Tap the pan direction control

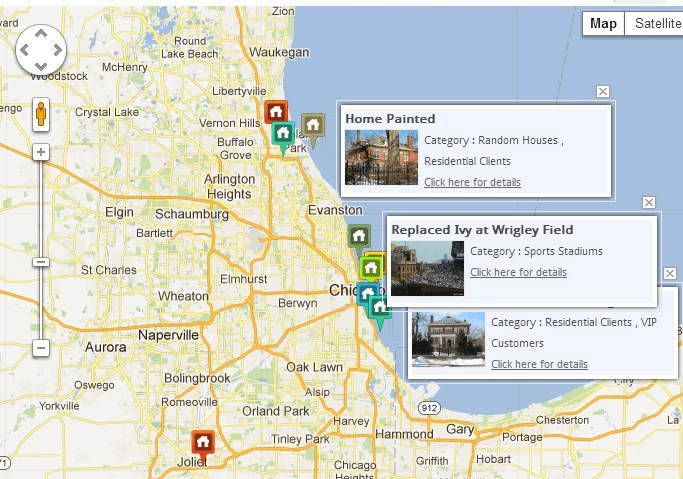point(40,49)
